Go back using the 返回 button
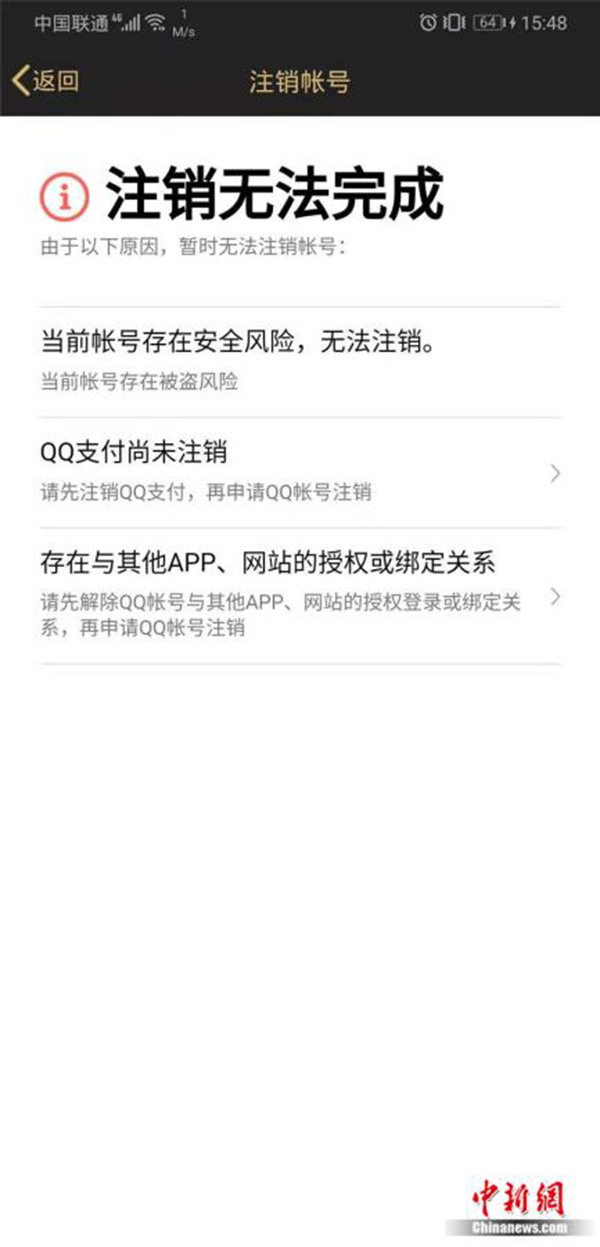Viewport: 600px width, 1247px height. [x=45, y=81]
